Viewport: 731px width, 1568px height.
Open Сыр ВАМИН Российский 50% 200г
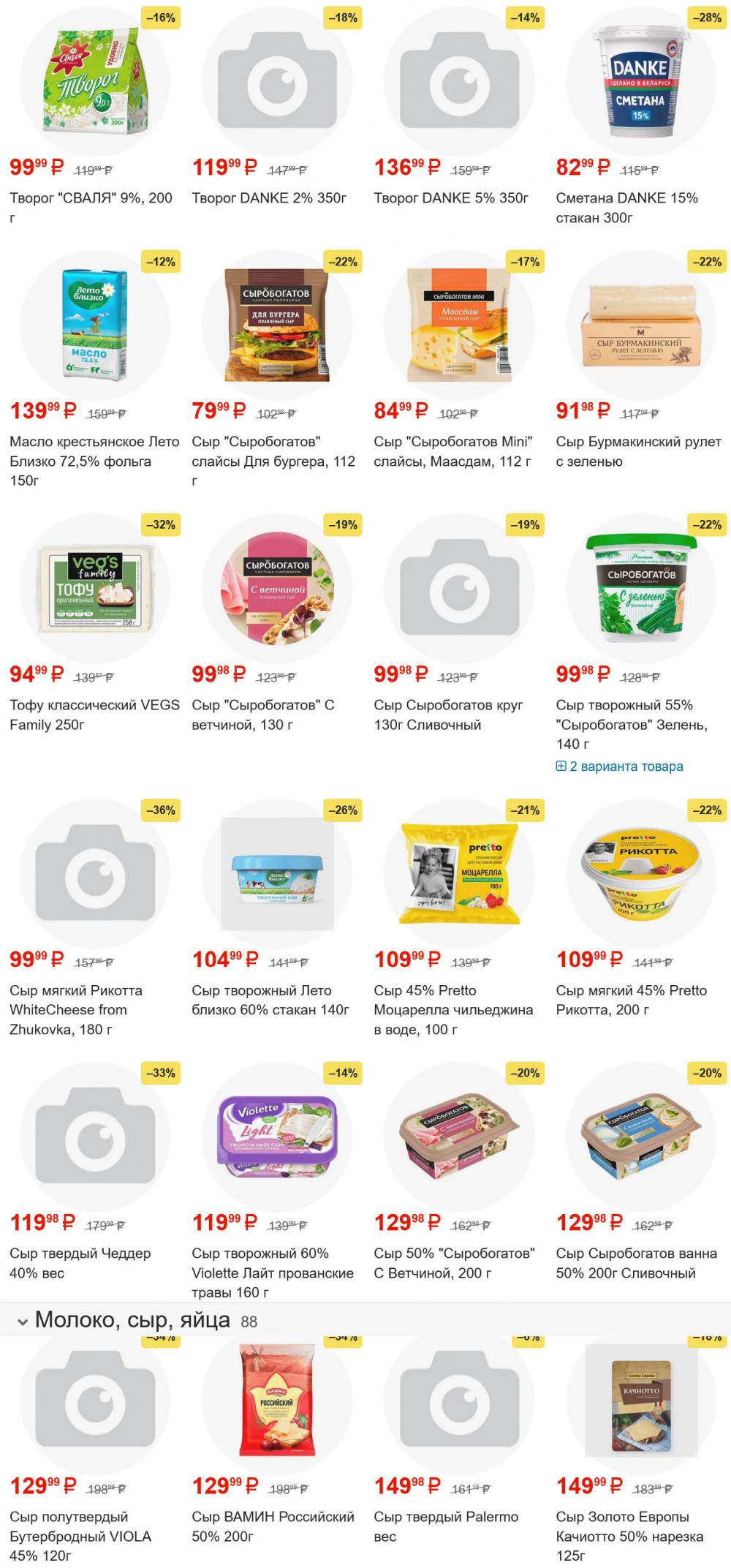(272, 1526)
